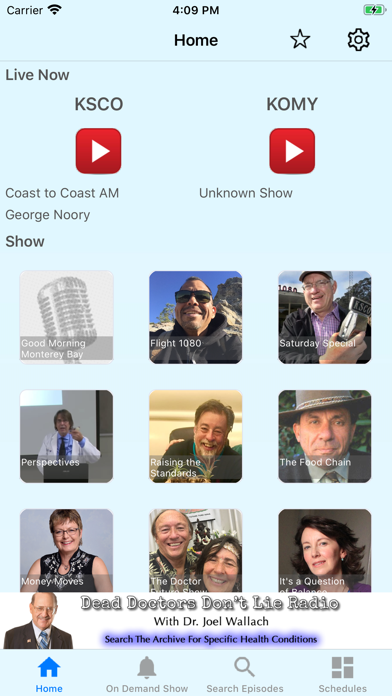Open settings gear icon

(358, 40)
